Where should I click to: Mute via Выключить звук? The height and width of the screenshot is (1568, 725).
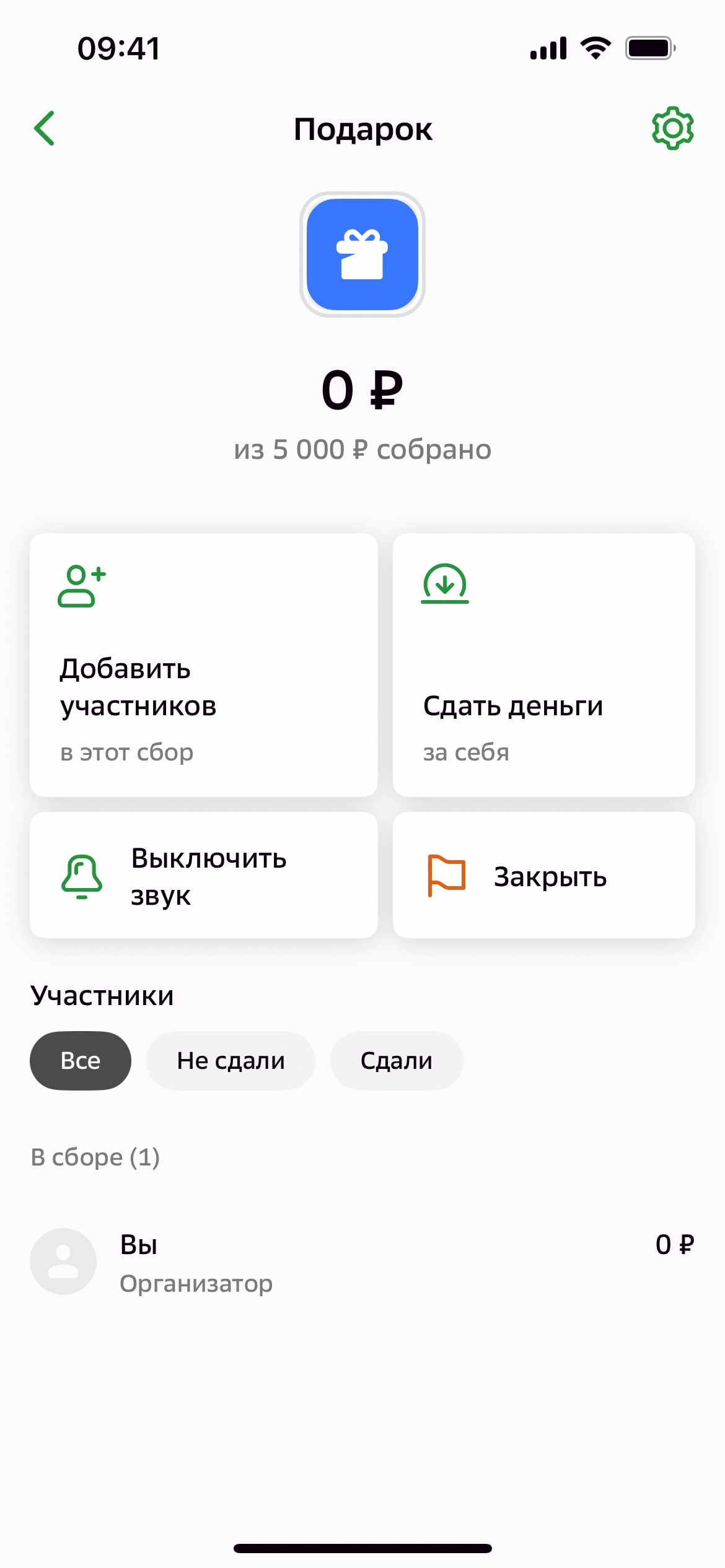coord(204,875)
